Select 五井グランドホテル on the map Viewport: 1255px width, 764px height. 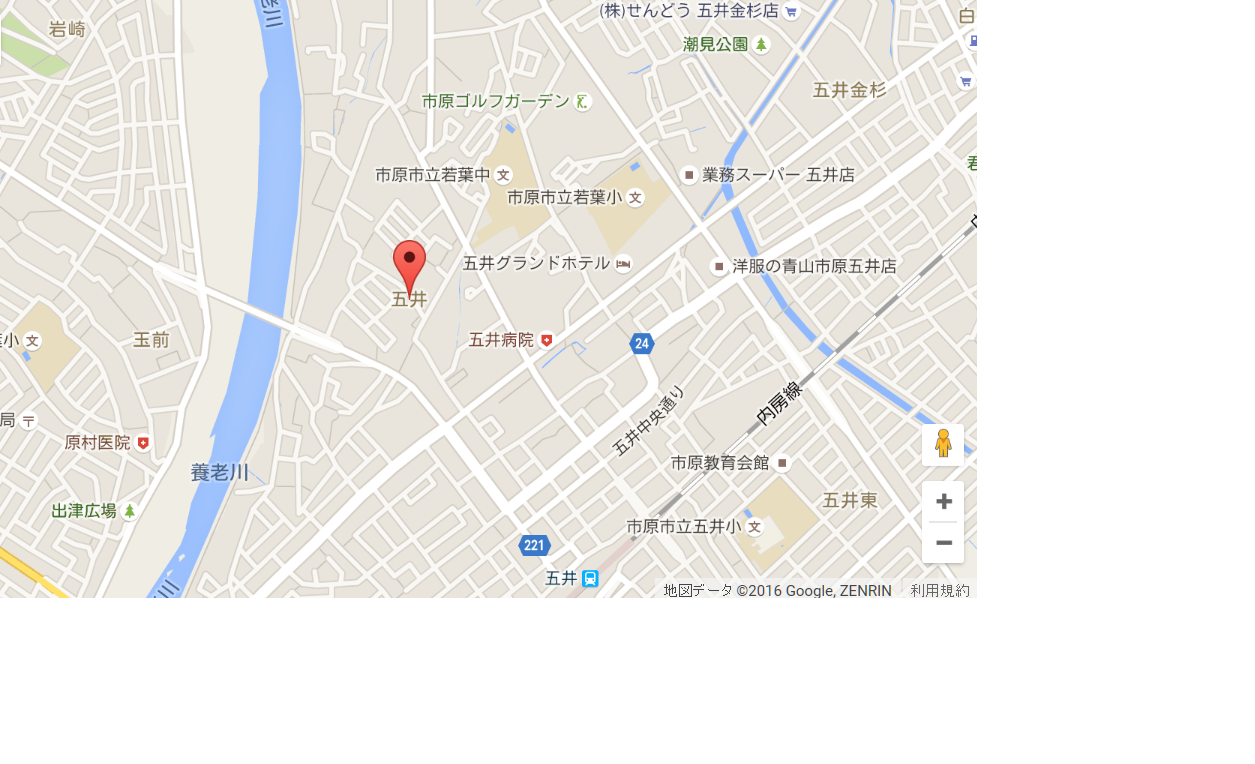click(x=623, y=264)
